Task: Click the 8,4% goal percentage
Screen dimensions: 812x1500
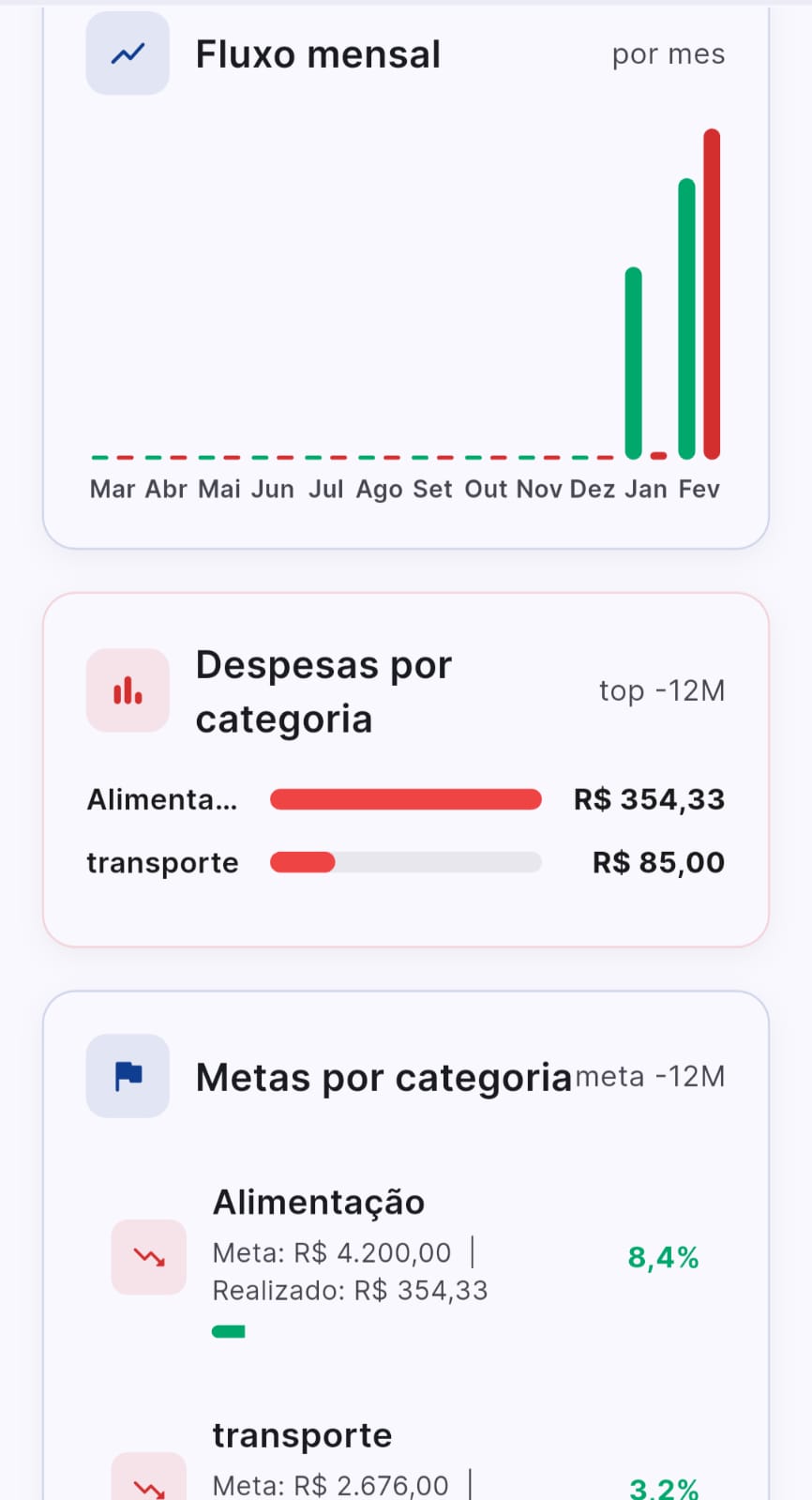Action: coord(663,1257)
